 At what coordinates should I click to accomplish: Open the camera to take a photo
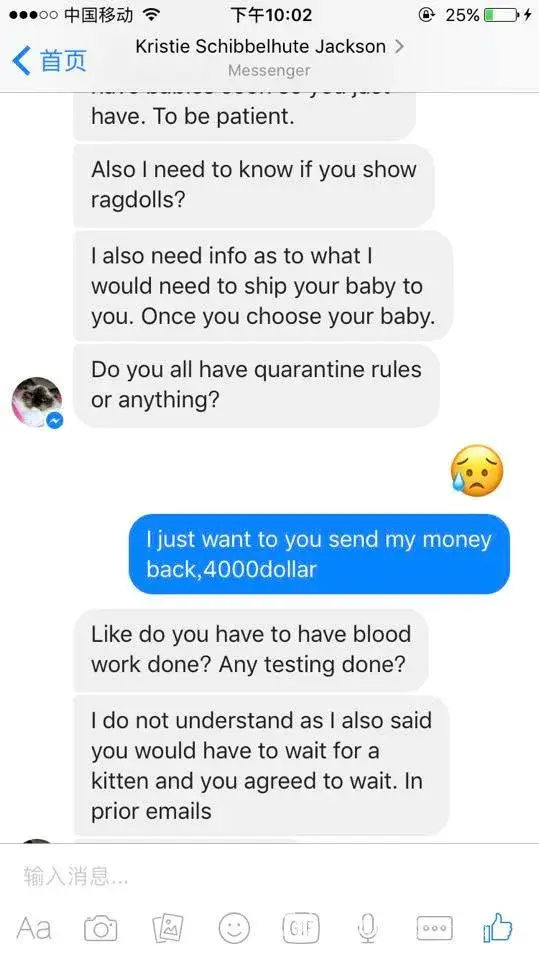[x=100, y=928]
